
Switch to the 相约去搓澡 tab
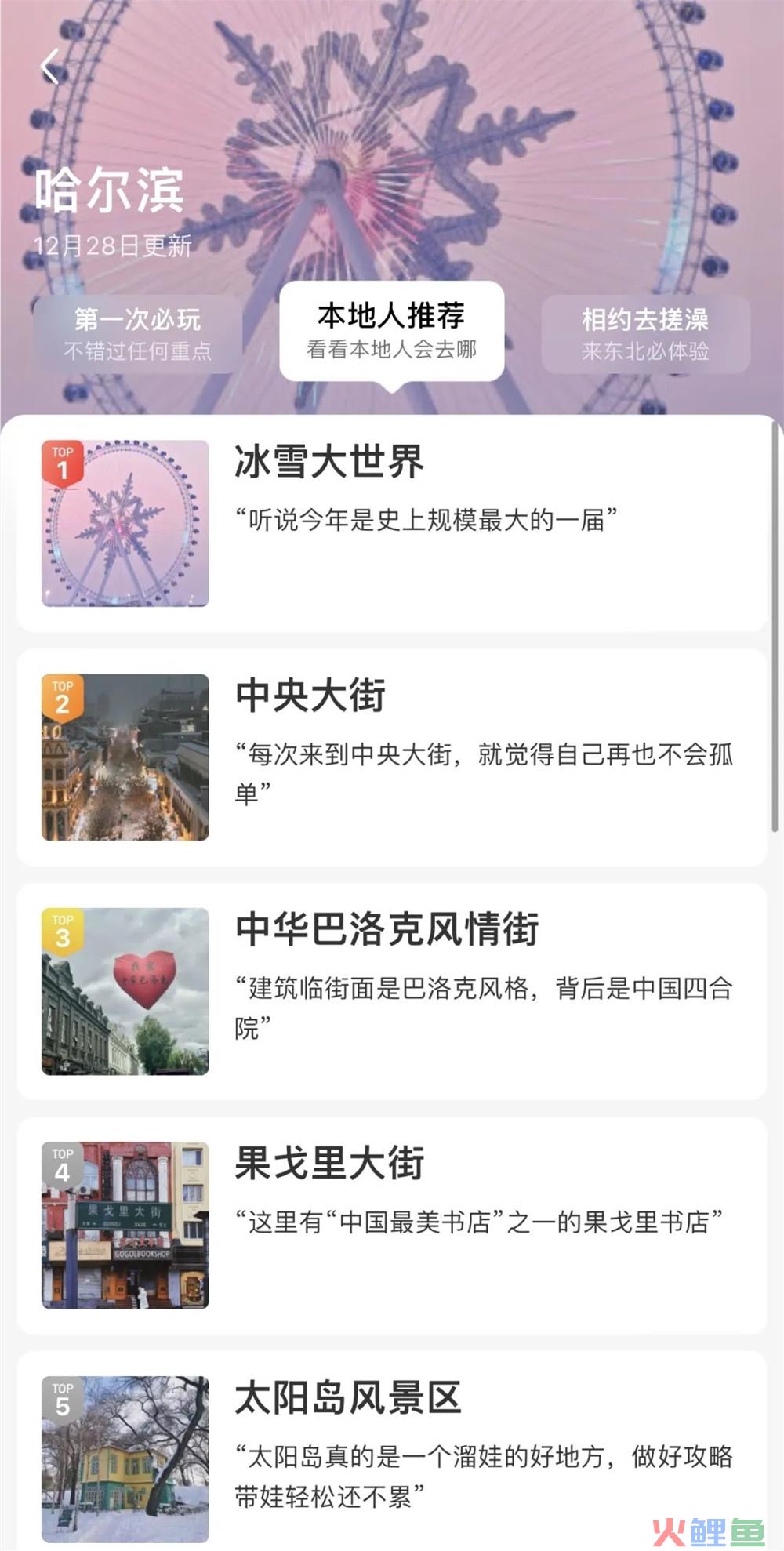click(644, 334)
